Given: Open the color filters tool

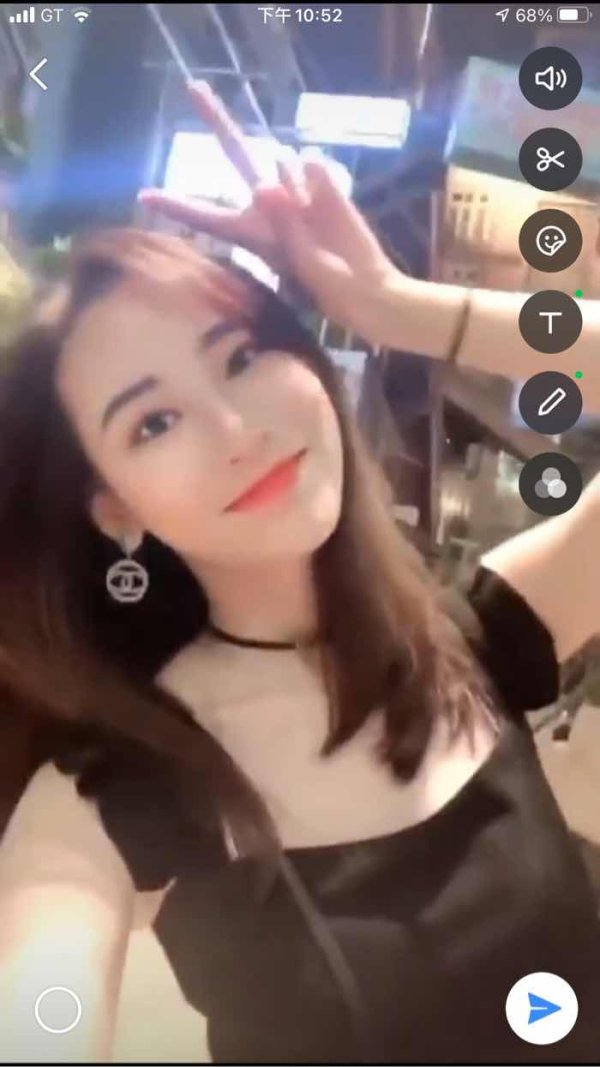Looking at the screenshot, I should [x=550, y=484].
